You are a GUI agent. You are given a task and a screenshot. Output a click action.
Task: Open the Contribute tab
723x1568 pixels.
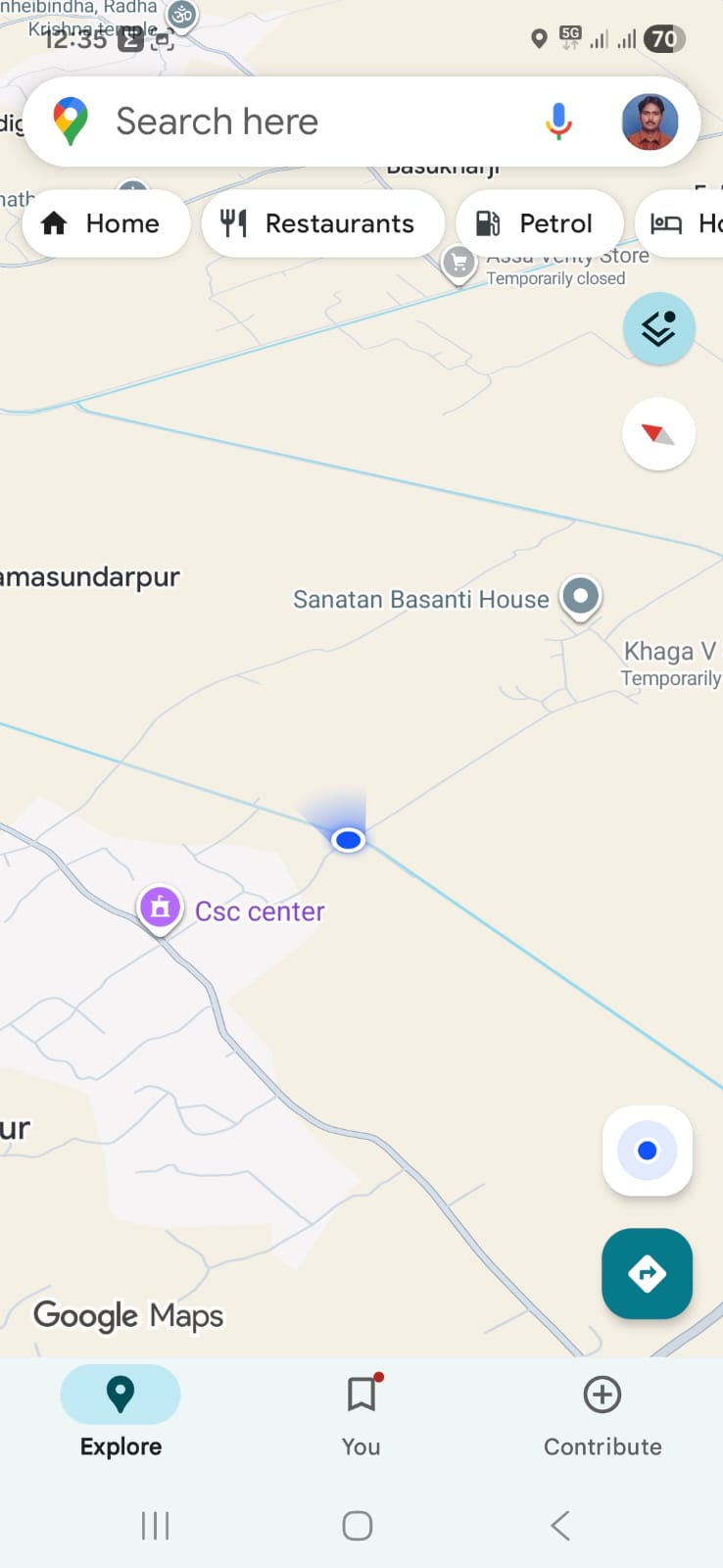[602, 1411]
